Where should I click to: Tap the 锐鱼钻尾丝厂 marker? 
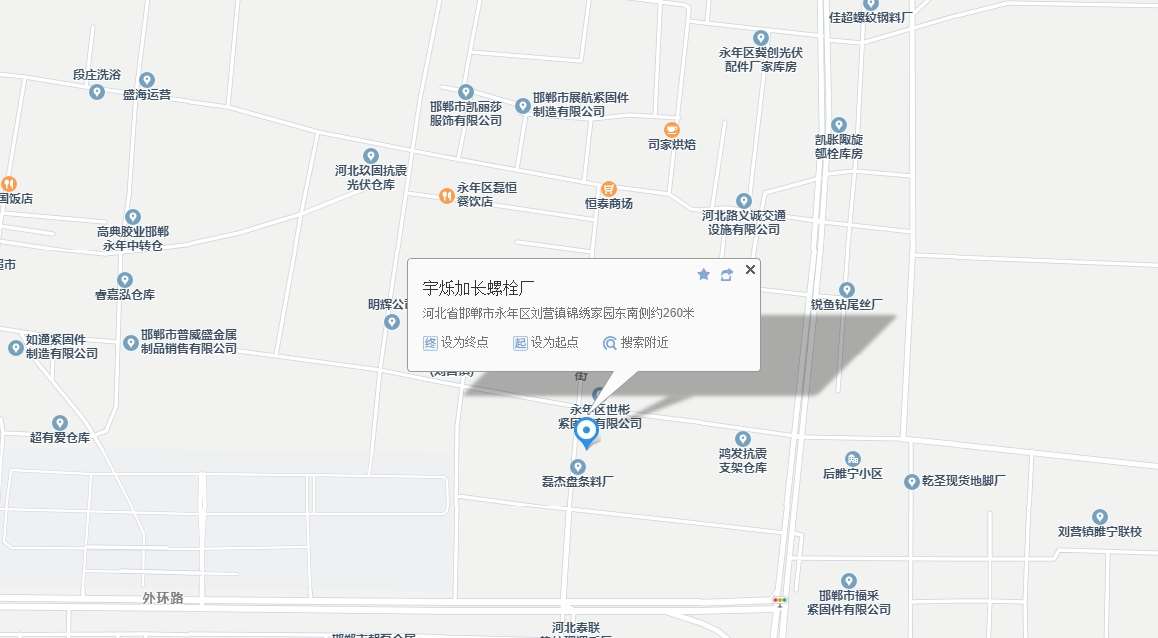847,290
